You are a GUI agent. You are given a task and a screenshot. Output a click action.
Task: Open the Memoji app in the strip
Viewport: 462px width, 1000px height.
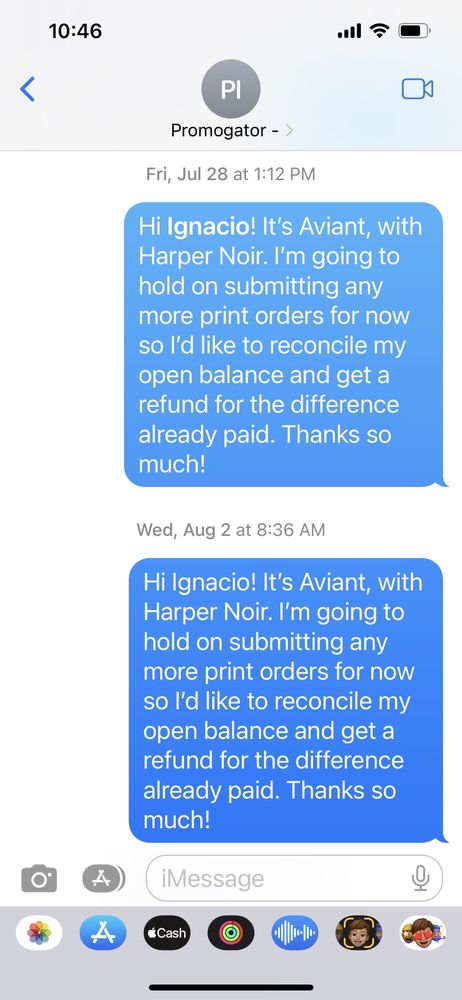click(x=359, y=933)
